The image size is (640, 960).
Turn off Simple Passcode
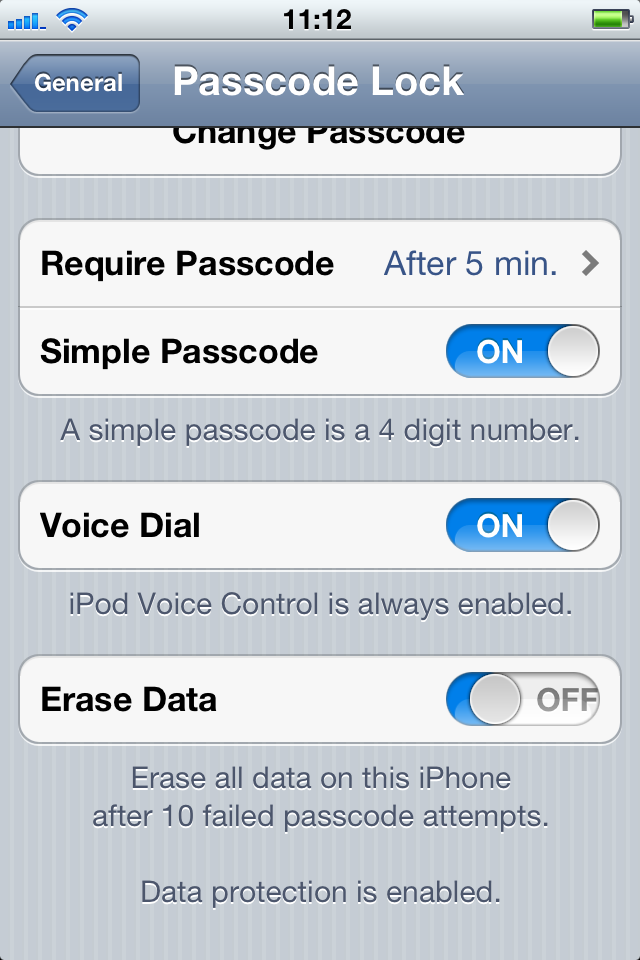click(x=522, y=352)
